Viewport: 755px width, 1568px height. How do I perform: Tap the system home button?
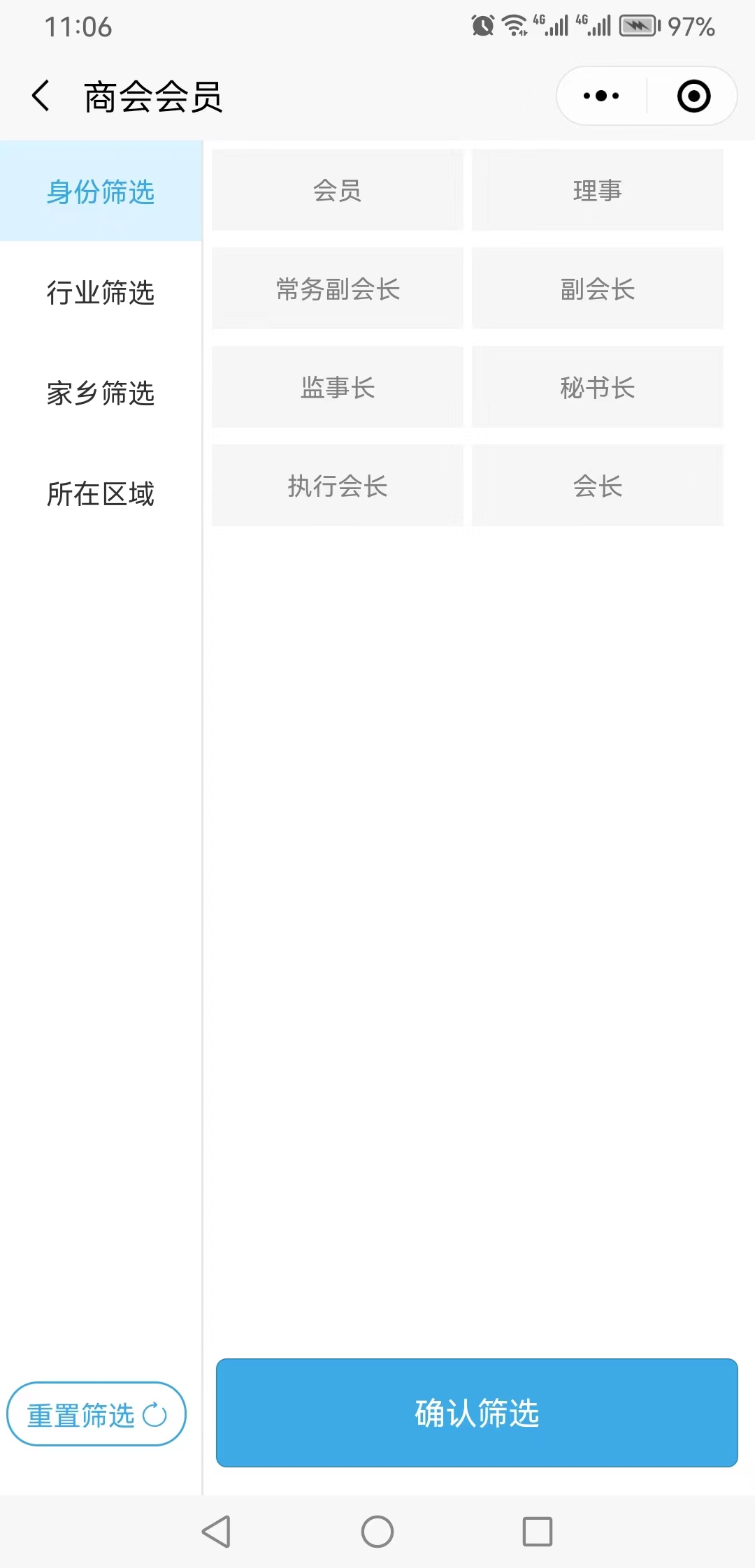[377, 1532]
